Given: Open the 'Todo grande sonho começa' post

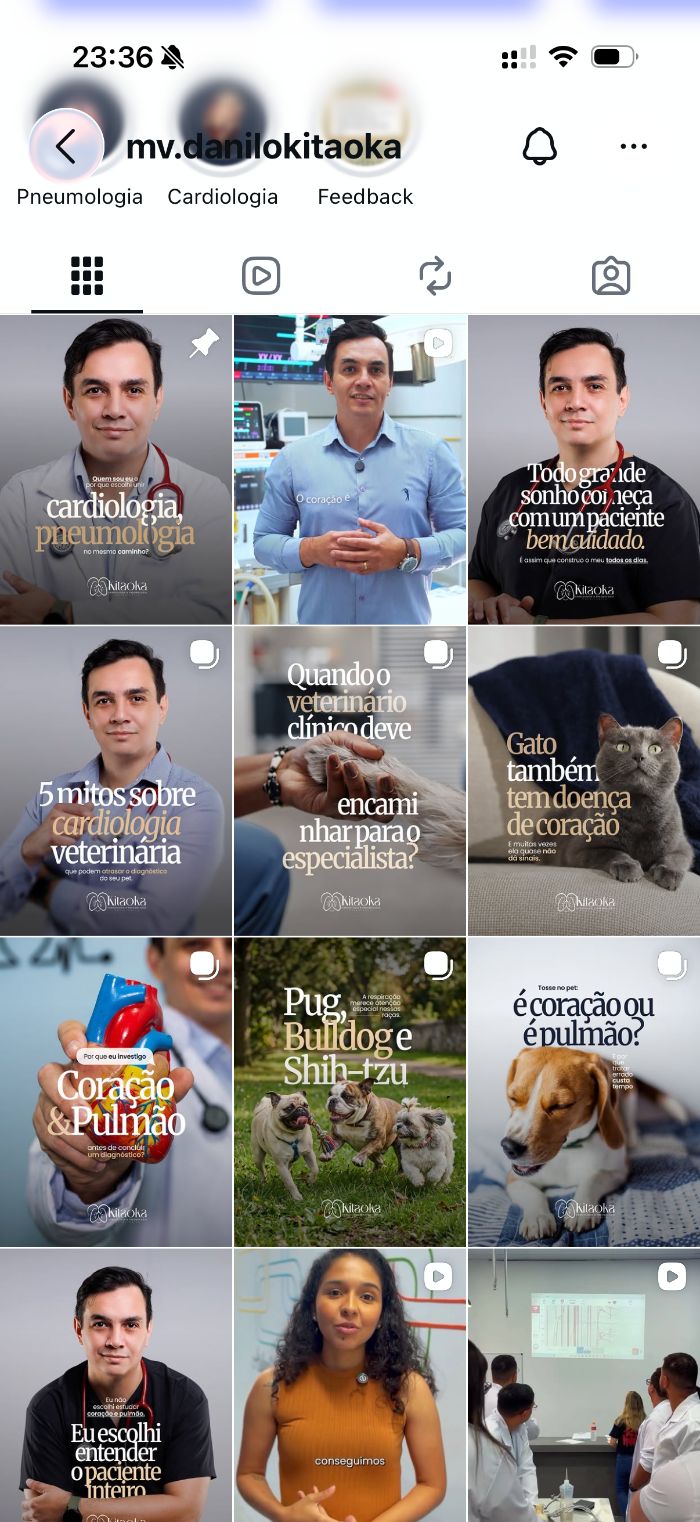Looking at the screenshot, I should pyautogui.click(x=584, y=470).
